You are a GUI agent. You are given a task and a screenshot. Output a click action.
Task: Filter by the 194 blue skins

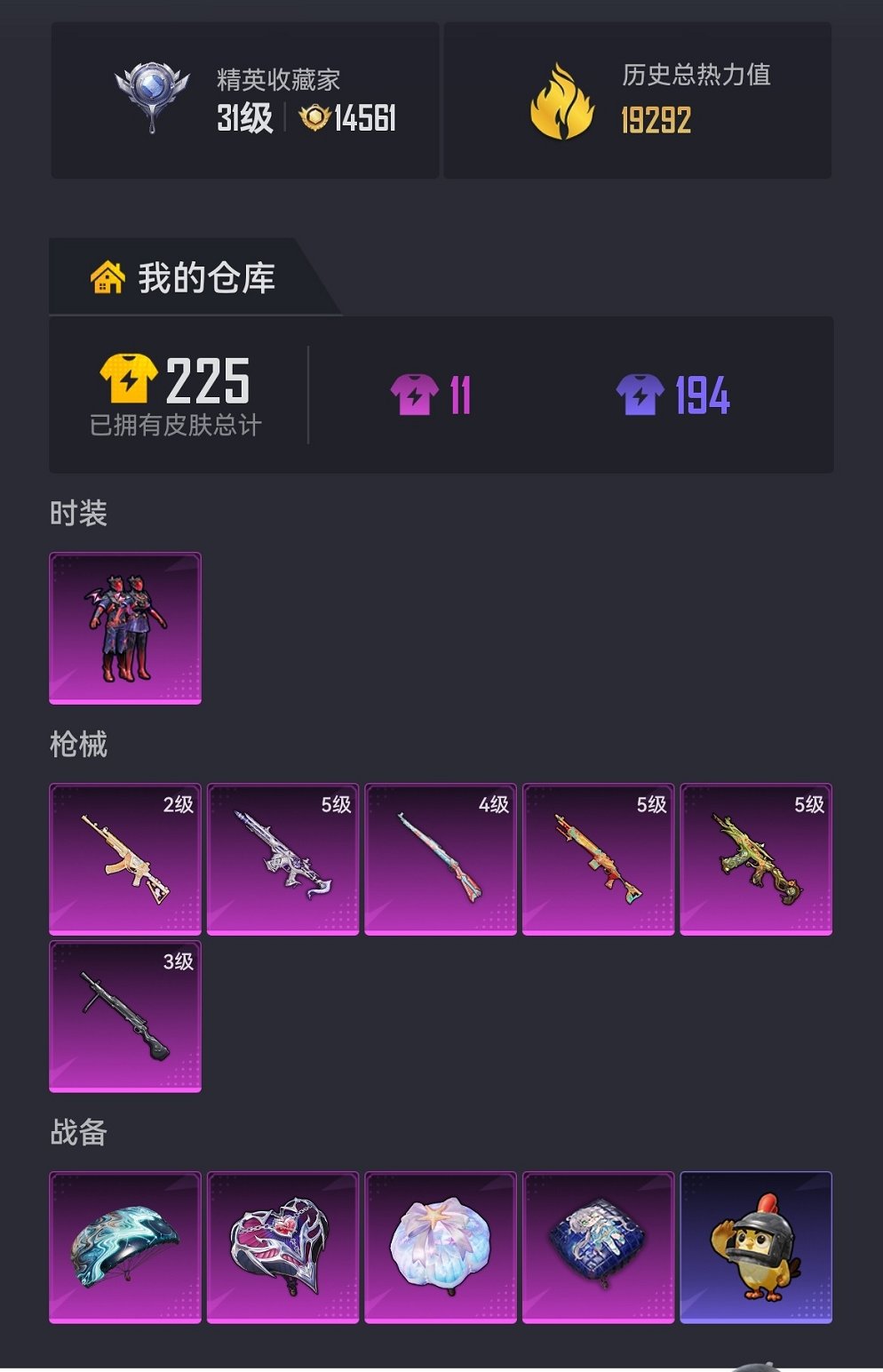click(673, 395)
